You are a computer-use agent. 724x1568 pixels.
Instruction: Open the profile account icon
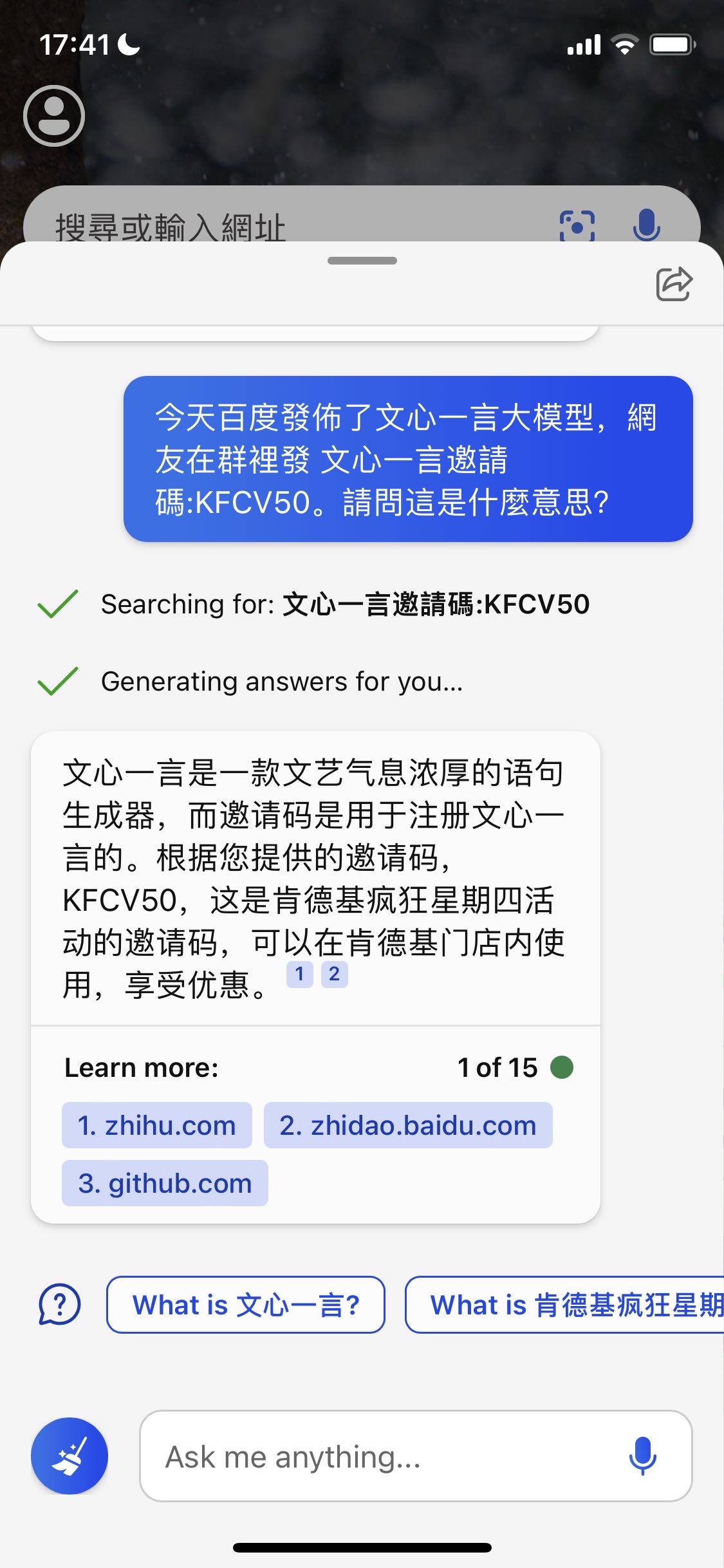[54, 116]
